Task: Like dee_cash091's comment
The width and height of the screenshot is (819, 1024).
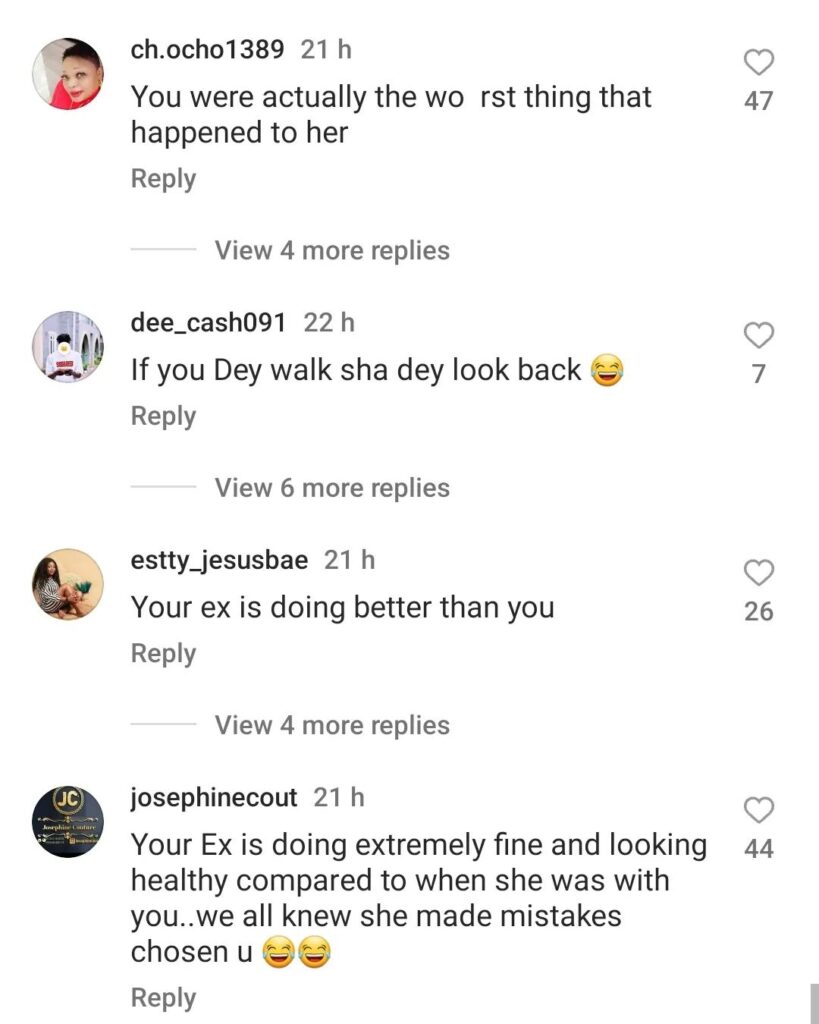Action: click(759, 336)
